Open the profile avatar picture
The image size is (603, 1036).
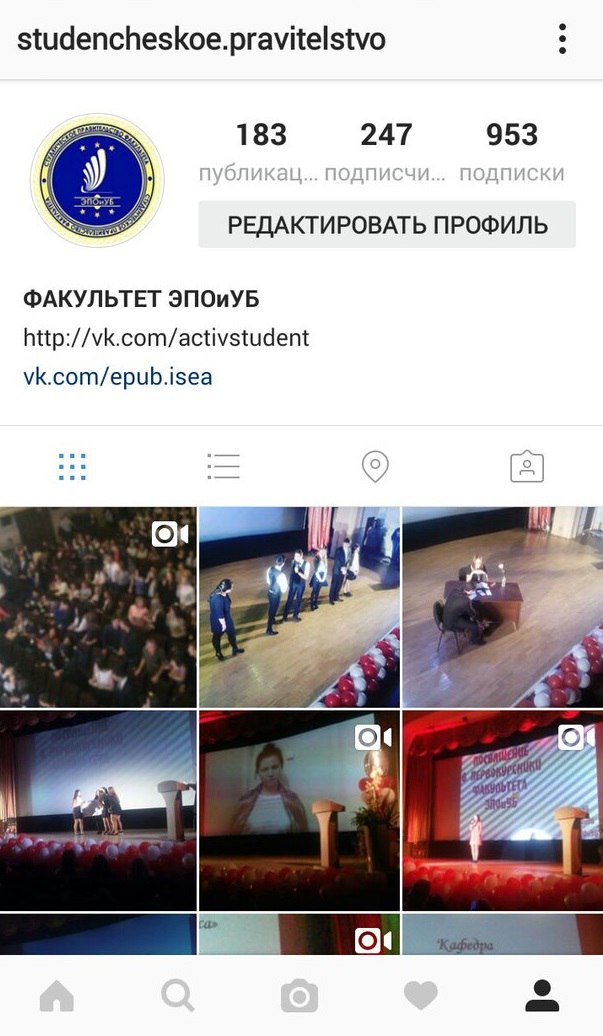tap(97, 180)
